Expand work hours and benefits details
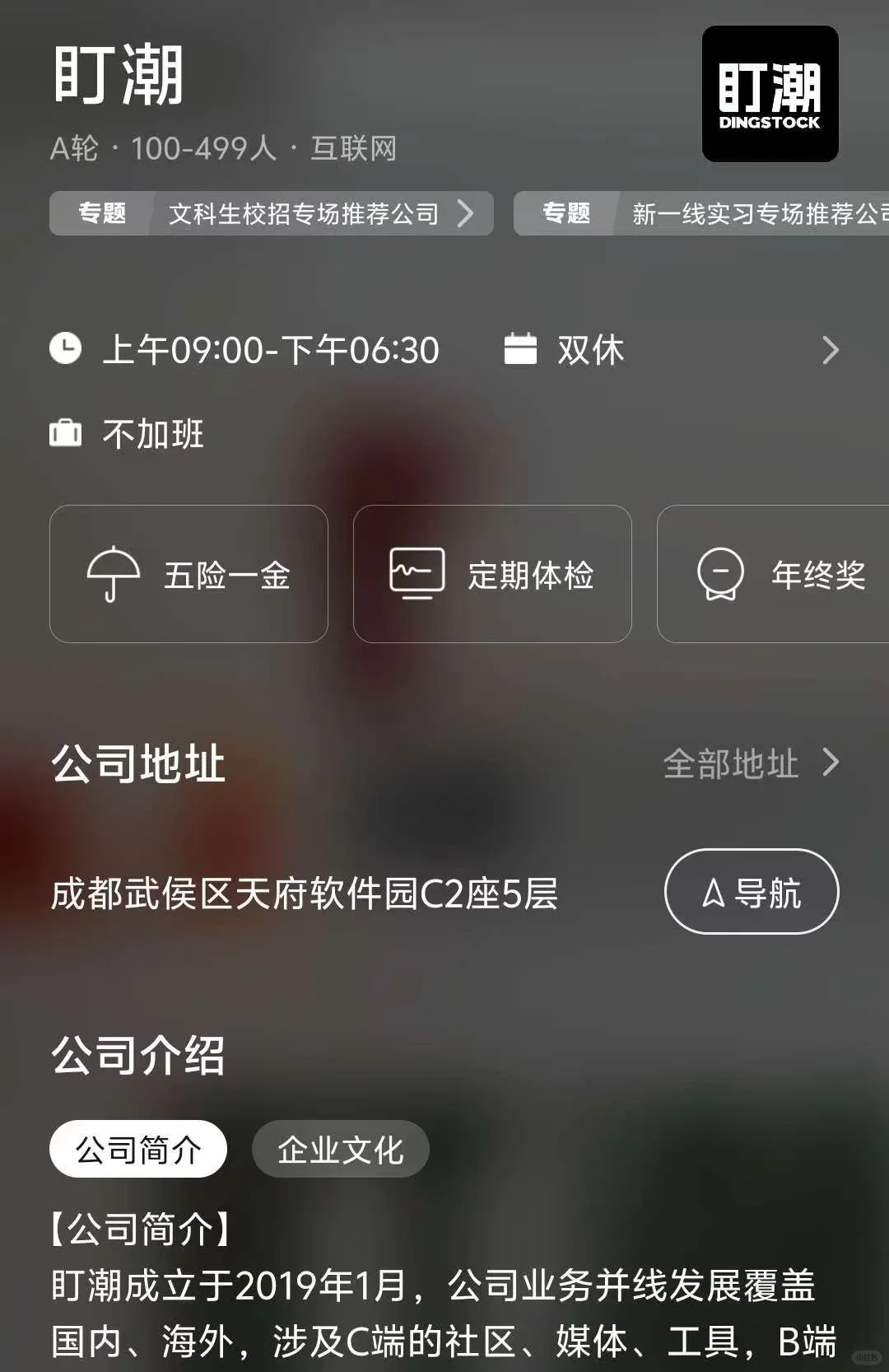Viewport: 889px width, 1372px height. coord(830,351)
